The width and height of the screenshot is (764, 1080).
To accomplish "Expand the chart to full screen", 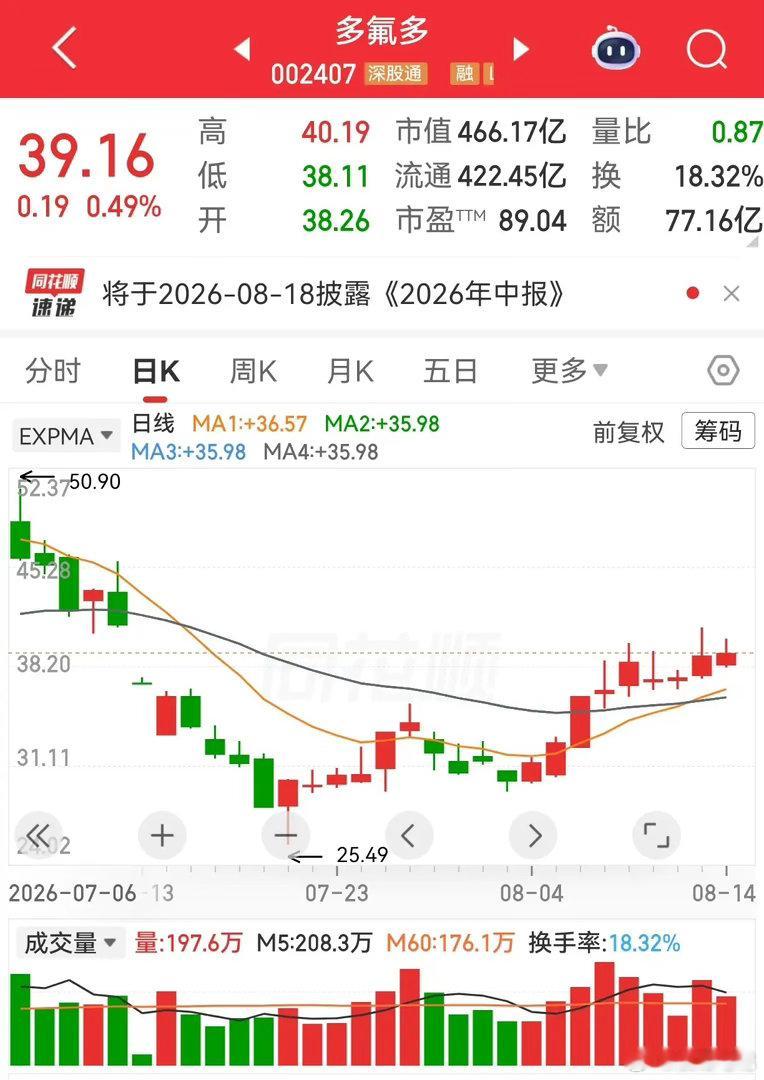I will click(657, 835).
